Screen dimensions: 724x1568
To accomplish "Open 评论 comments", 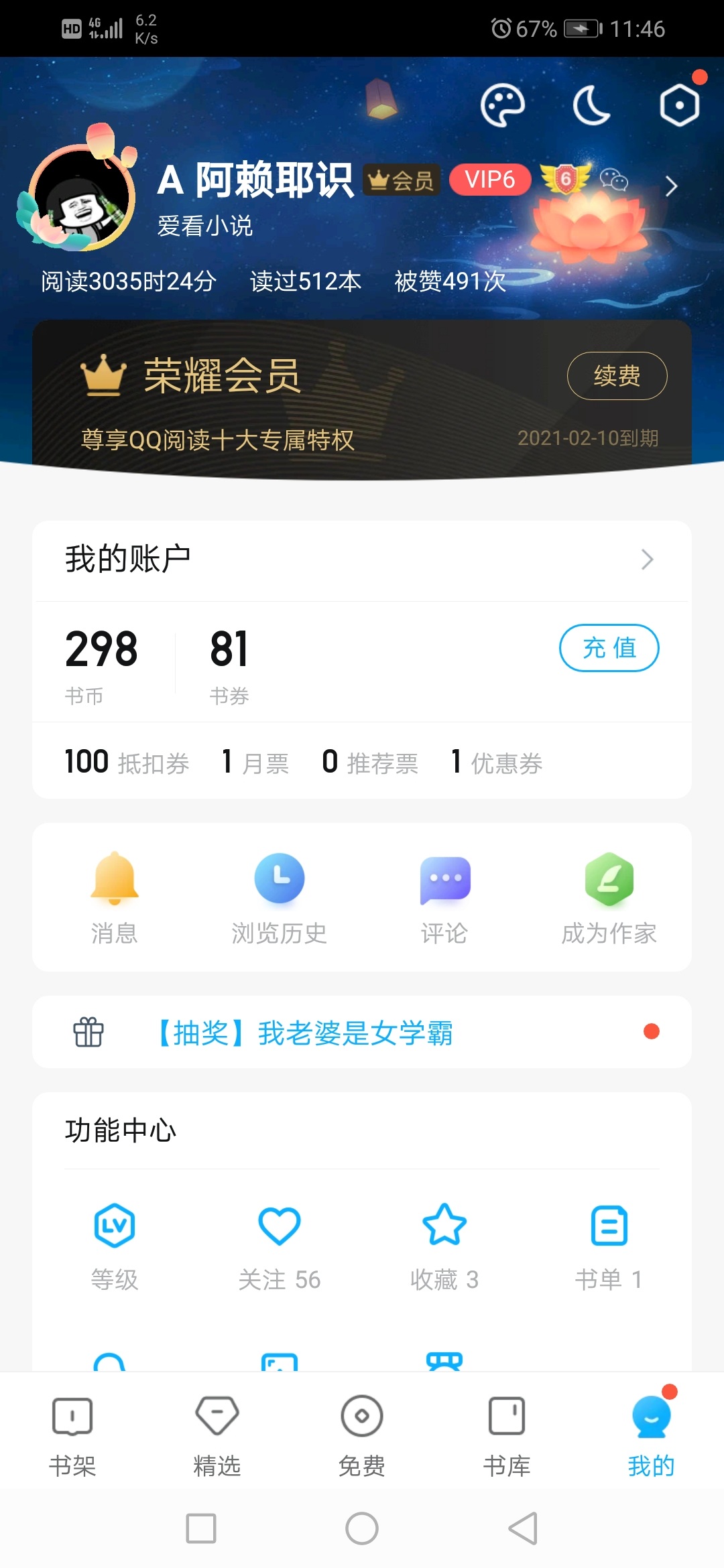I will [x=444, y=898].
